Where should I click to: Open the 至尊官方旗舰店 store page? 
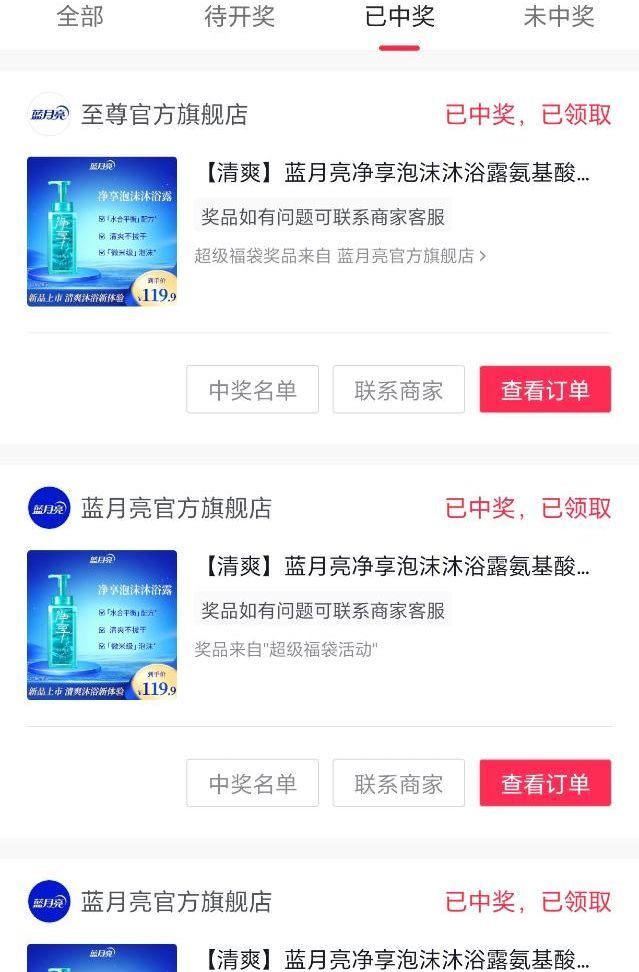tap(164, 115)
